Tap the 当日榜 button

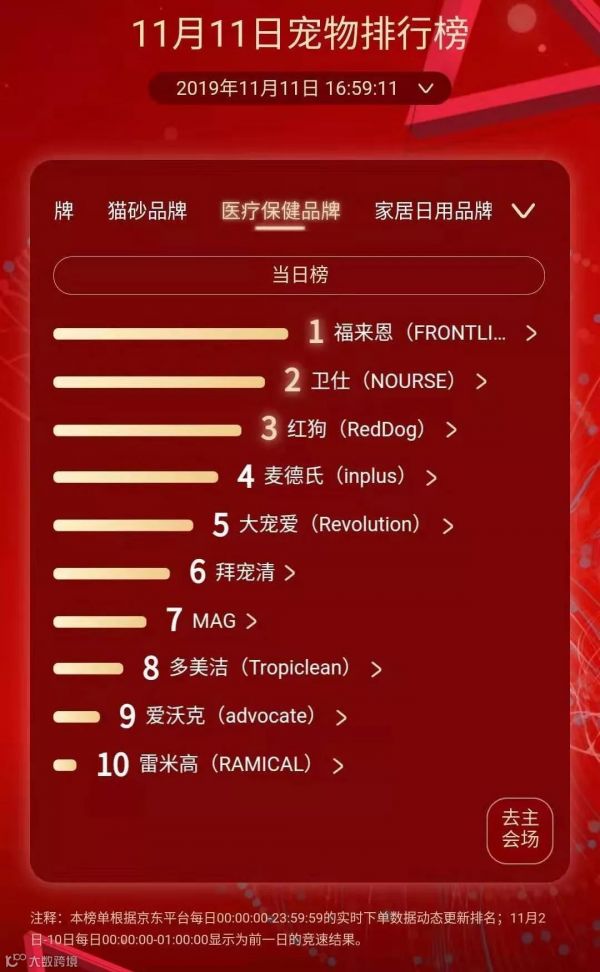[x=299, y=275]
